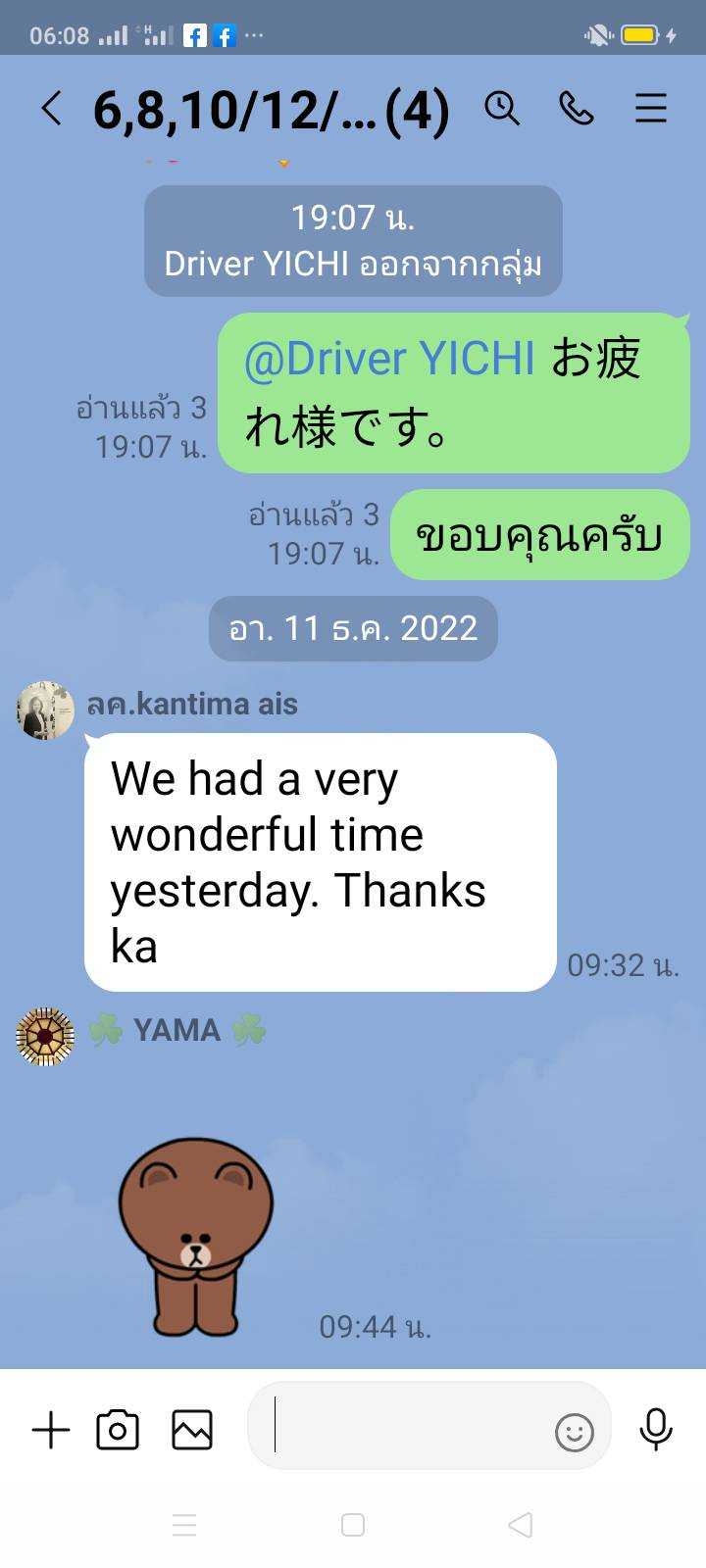Open the brown bear sticker from YAMA
Image resolution: width=706 pixels, height=1568 pixels.
point(195,1237)
